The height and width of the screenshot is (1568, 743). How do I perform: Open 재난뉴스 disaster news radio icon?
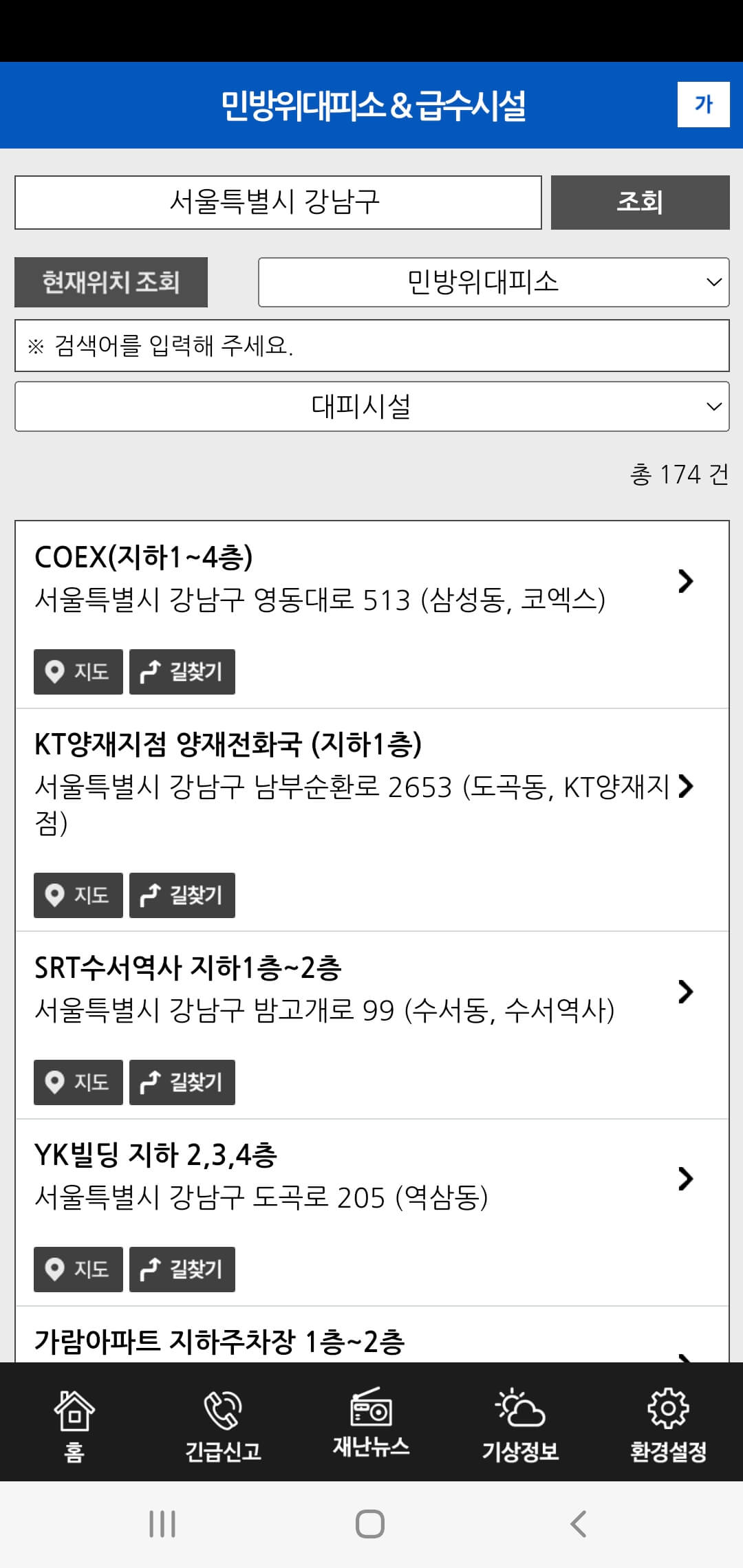pyautogui.click(x=370, y=1413)
